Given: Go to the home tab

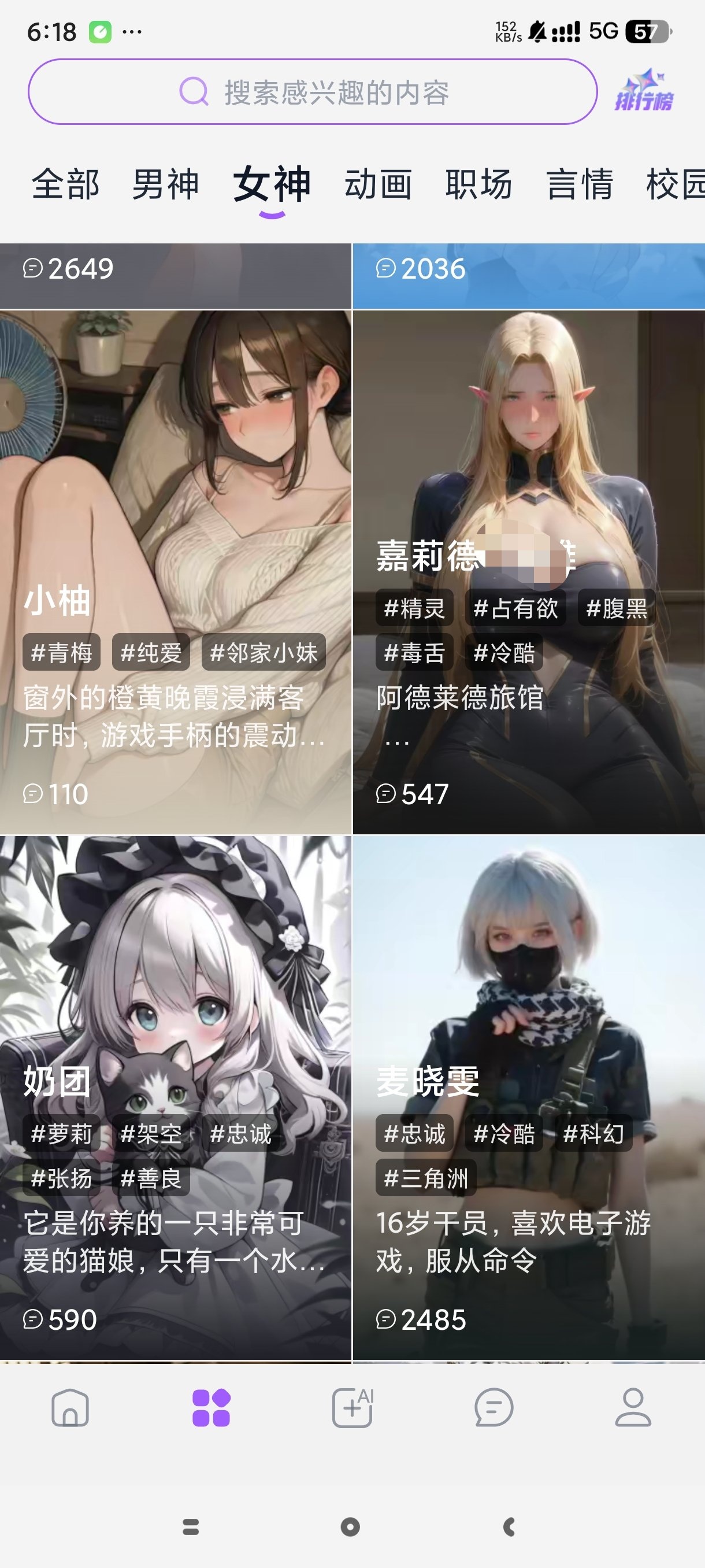Looking at the screenshot, I should click(x=70, y=1407).
